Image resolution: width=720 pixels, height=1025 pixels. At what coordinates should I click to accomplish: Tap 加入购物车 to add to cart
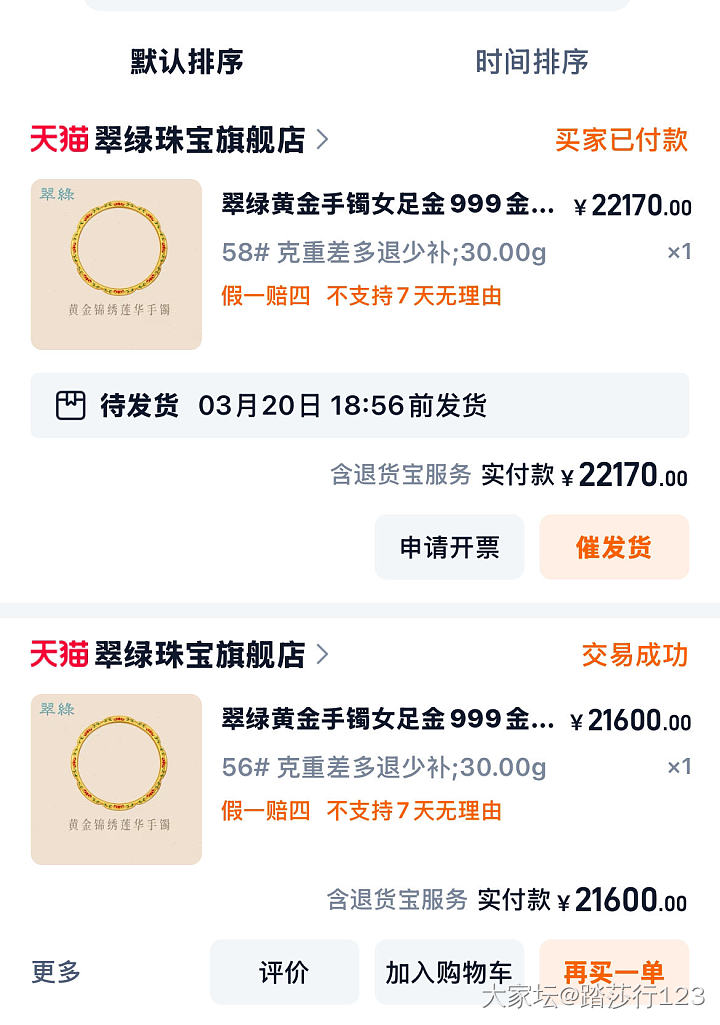(449, 972)
